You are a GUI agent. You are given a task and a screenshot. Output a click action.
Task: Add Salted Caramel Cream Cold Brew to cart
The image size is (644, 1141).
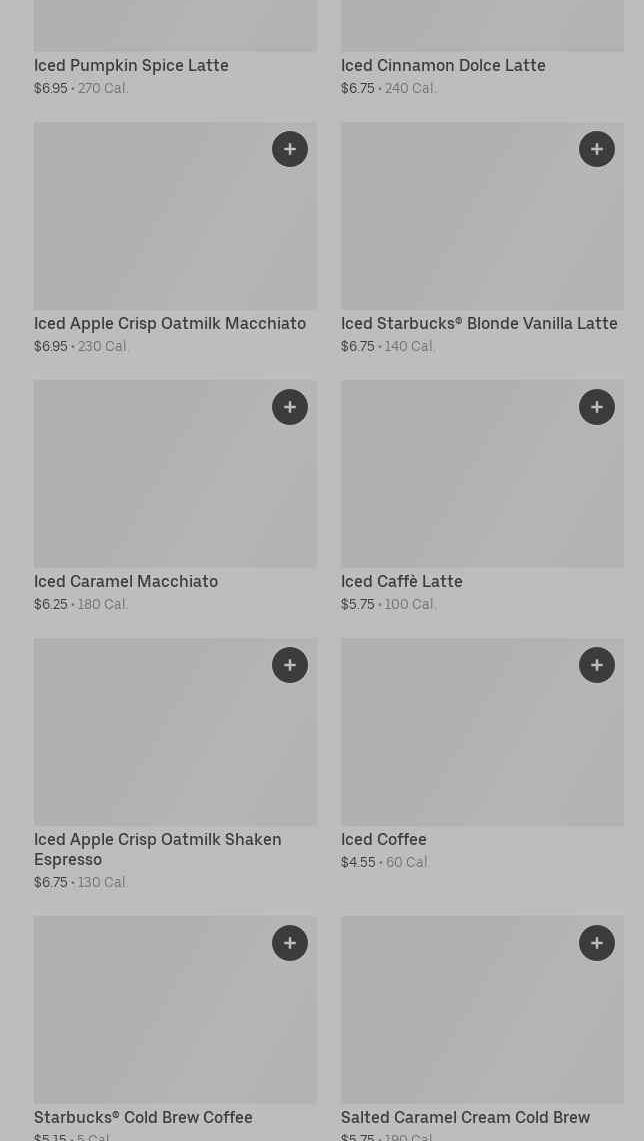[x=597, y=943]
